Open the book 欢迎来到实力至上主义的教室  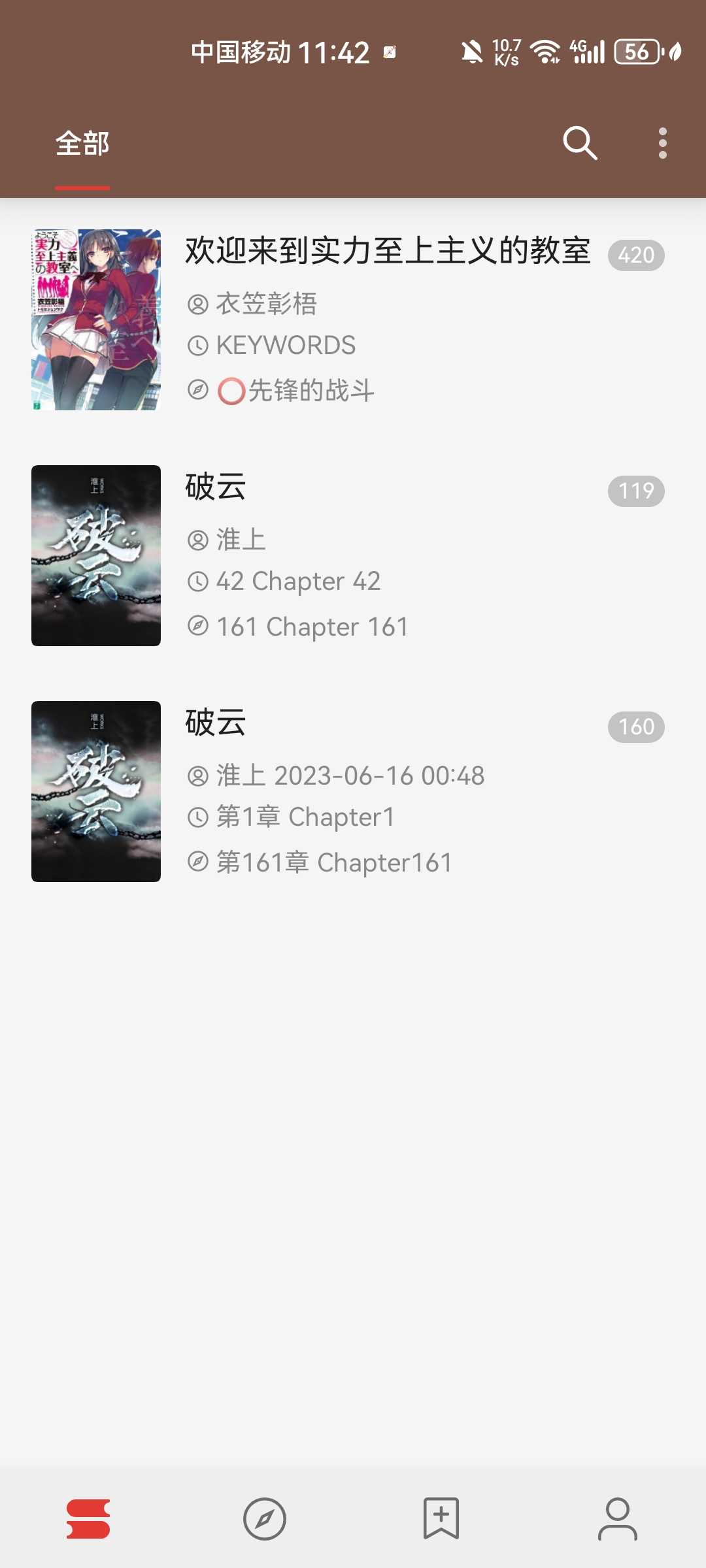coord(353,319)
